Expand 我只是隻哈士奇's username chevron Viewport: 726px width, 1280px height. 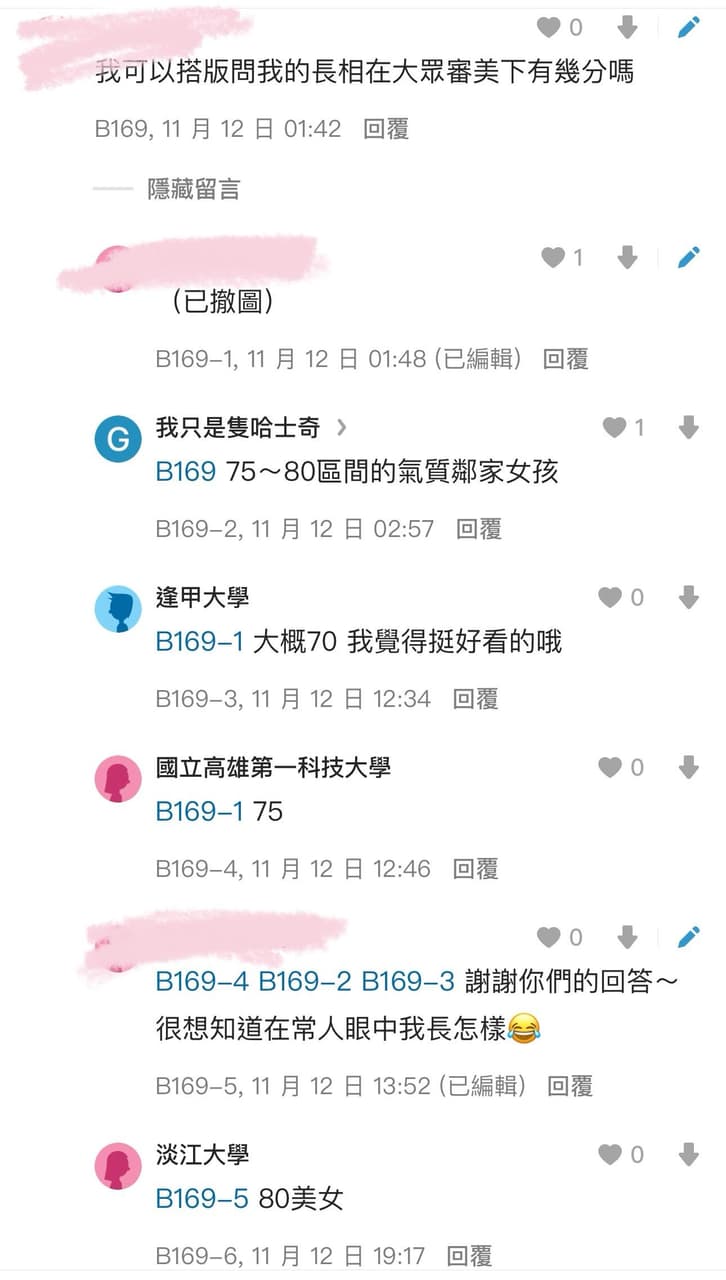(x=341, y=426)
